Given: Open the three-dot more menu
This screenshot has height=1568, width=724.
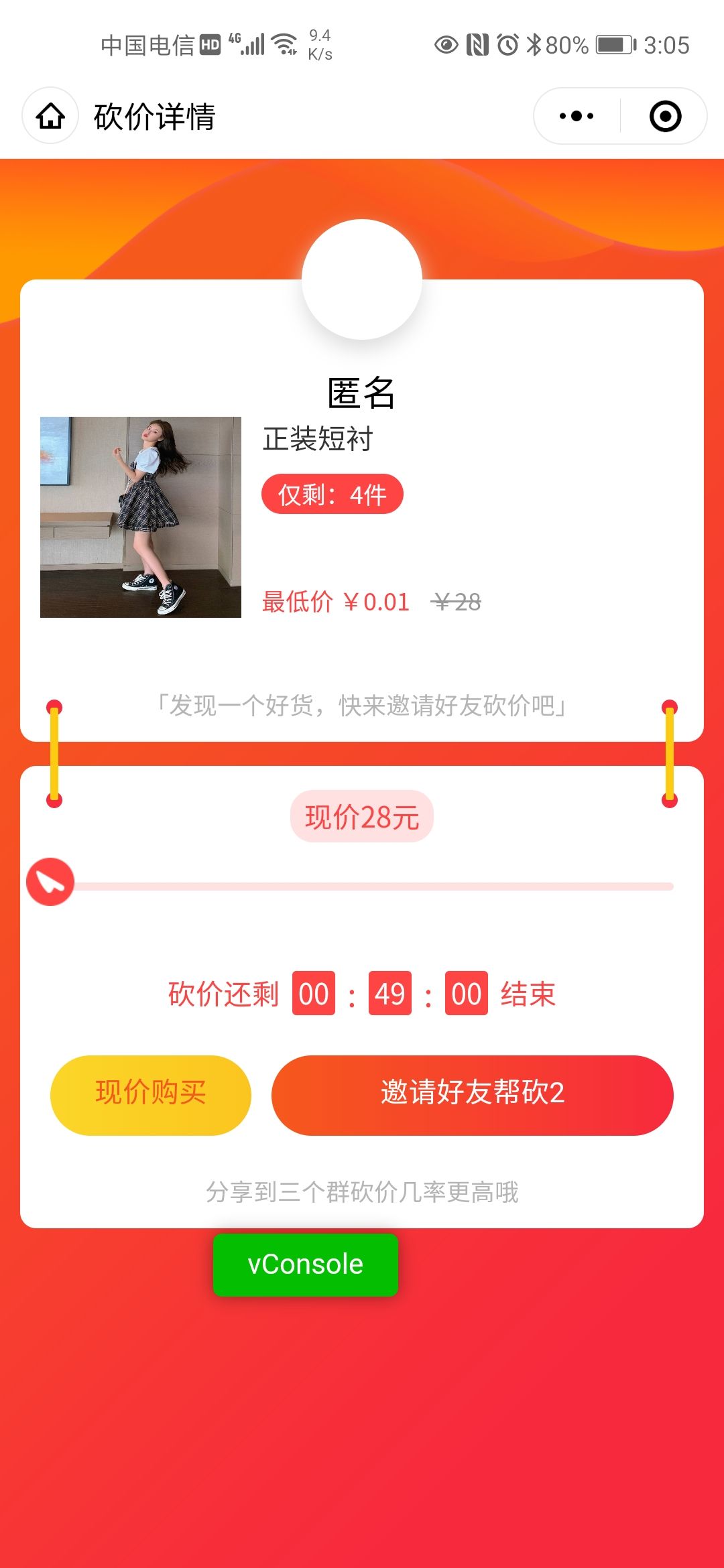Looking at the screenshot, I should pos(577,116).
